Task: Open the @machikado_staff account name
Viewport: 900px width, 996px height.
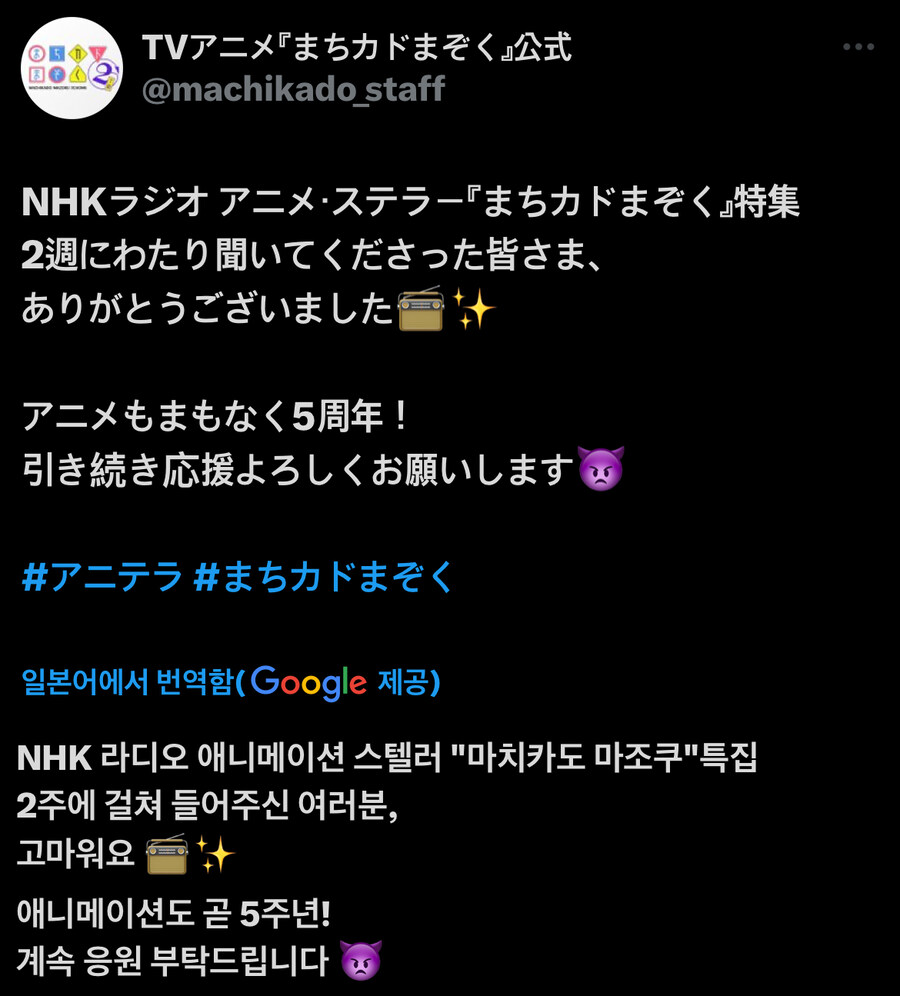Action: click(294, 89)
